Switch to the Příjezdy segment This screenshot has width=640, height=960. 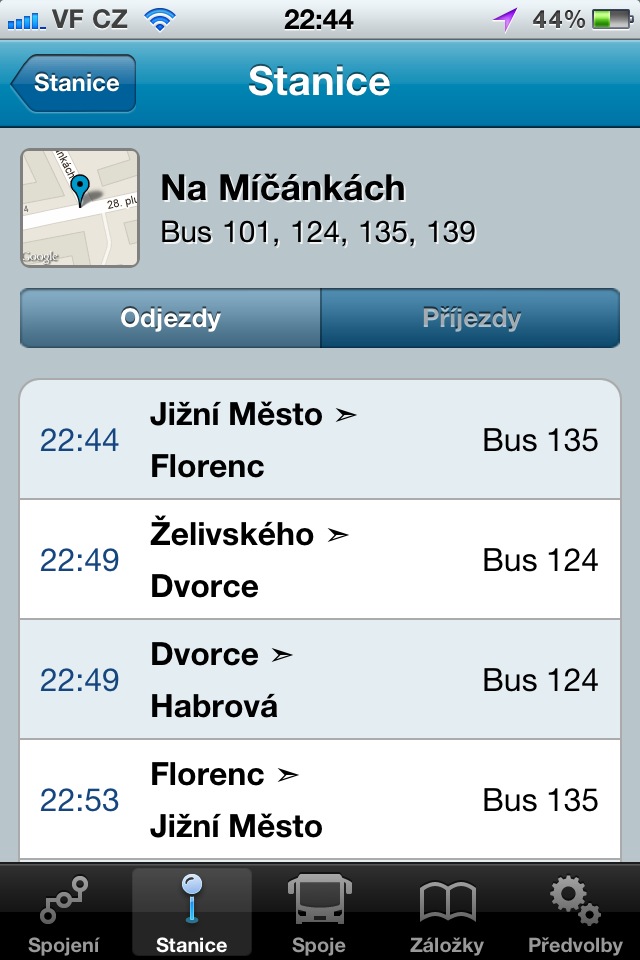471,319
